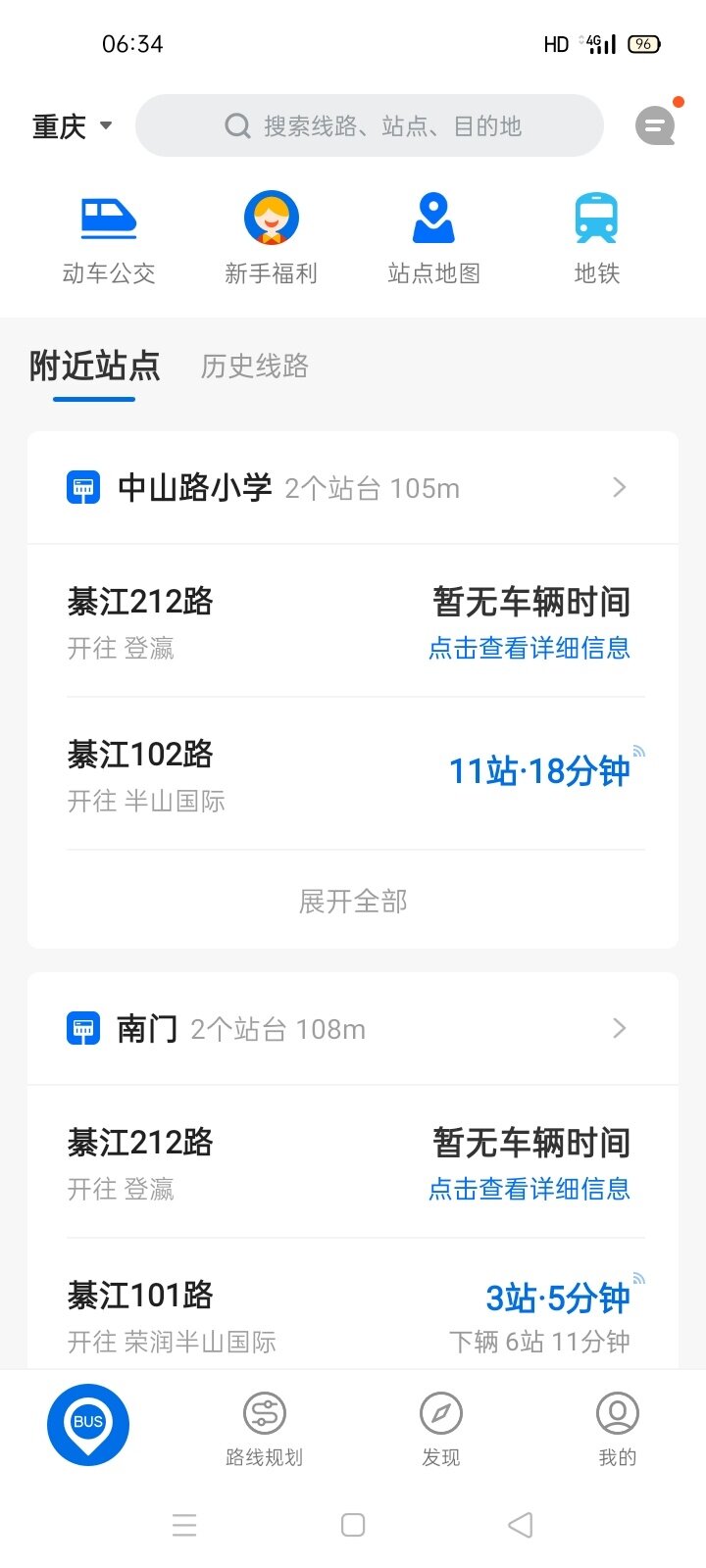Viewport: 706px width, 1568px height.
Task: Open the 重庆 city selector dropdown
Action: 72,126
